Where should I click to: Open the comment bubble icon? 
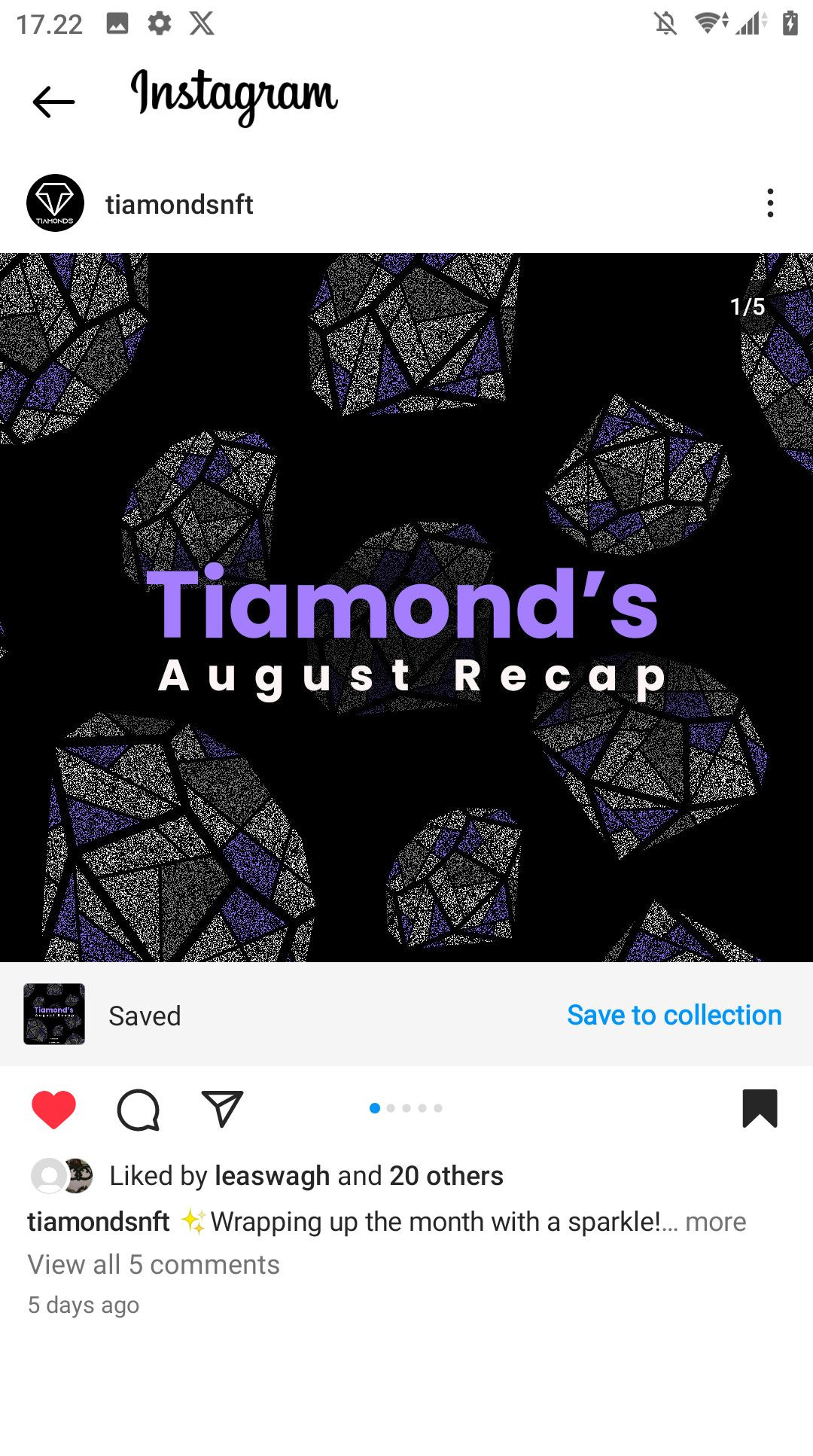coord(139,1110)
